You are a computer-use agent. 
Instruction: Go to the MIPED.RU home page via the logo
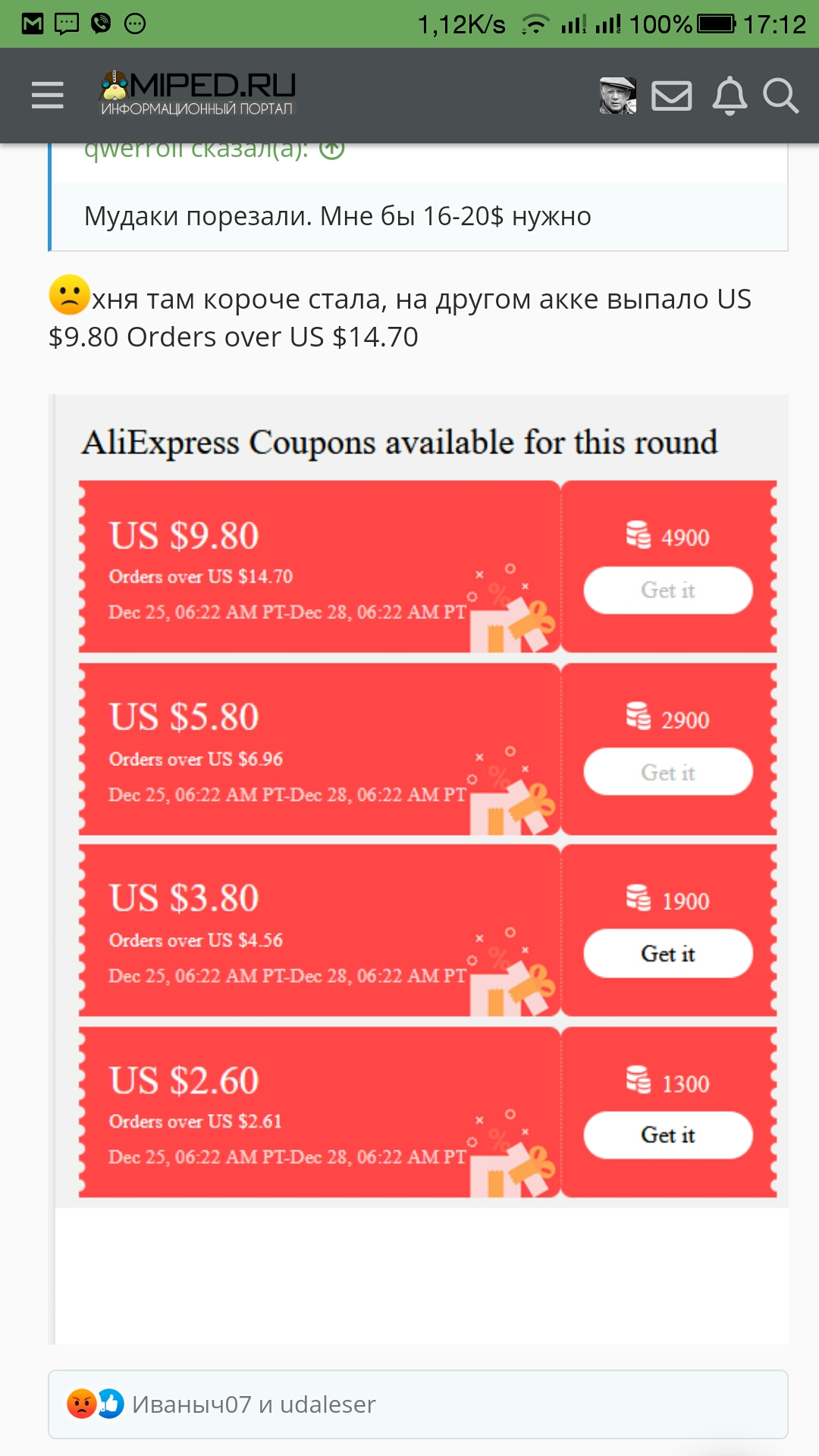197,95
